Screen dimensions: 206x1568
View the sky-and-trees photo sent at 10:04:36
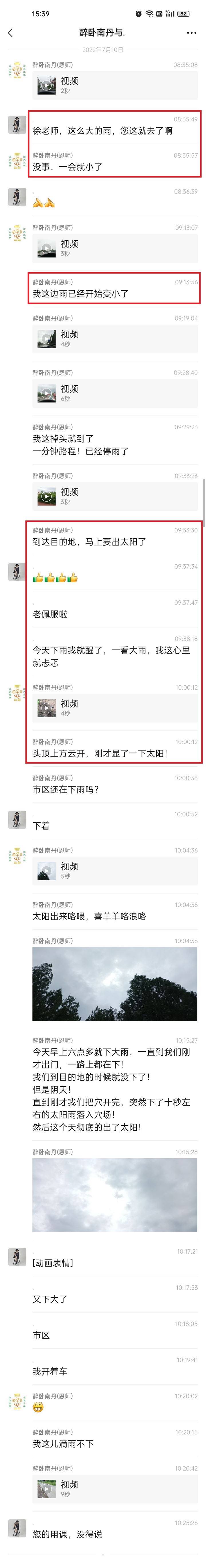pyautogui.click(x=114, y=984)
